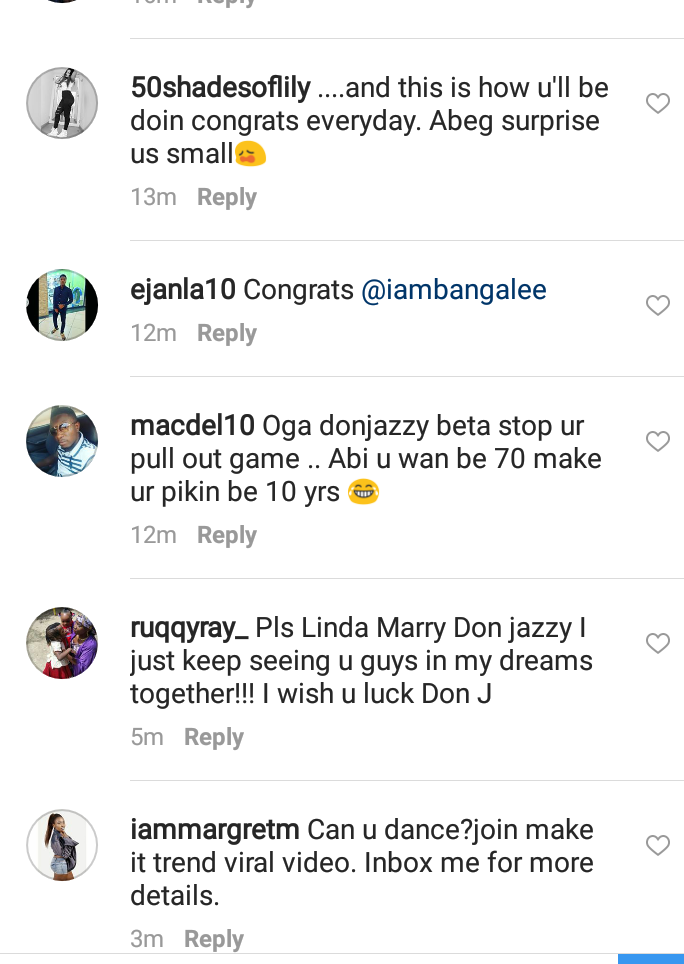Screen dimensions: 684x964
Task: Open 50shadesoflily's profile picture
Action: [x=62, y=103]
